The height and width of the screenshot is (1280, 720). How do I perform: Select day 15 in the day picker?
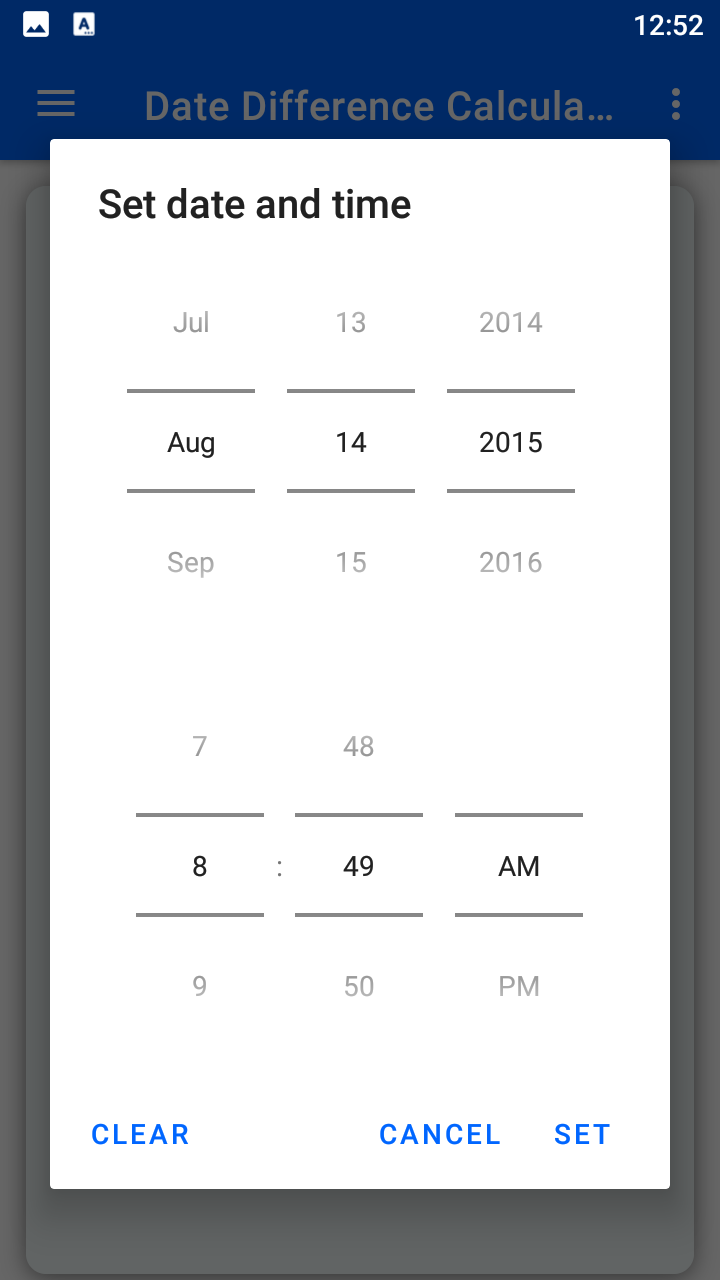(x=350, y=562)
